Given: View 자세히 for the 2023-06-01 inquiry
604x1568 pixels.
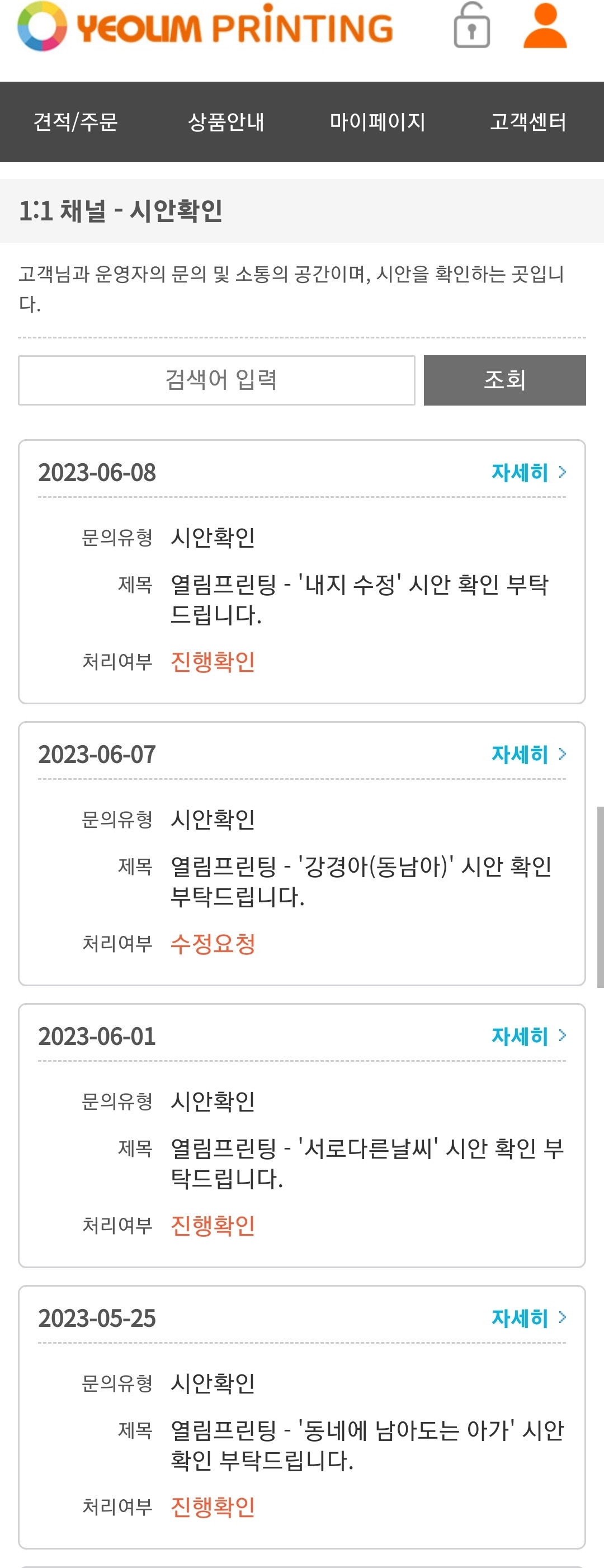Looking at the screenshot, I should coord(529,1036).
